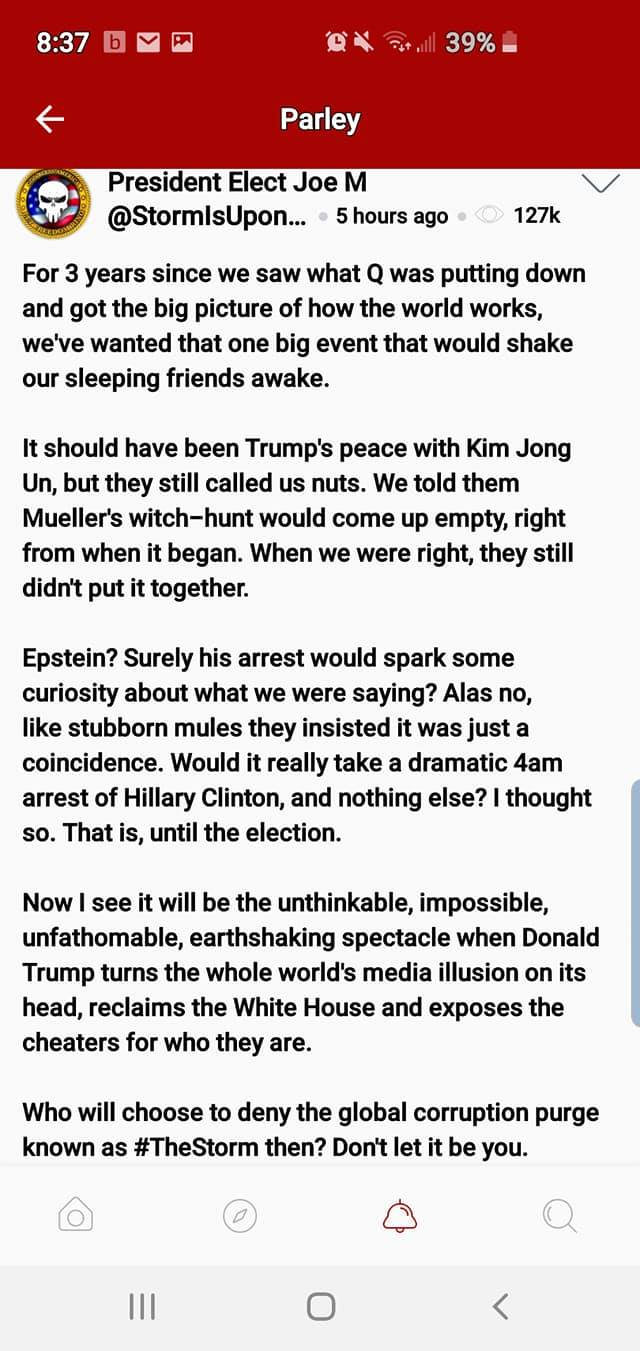The width and height of the screenshot is (640, 1351).
Task: Open the Discover compass tab
Action: click(240, 1214)
